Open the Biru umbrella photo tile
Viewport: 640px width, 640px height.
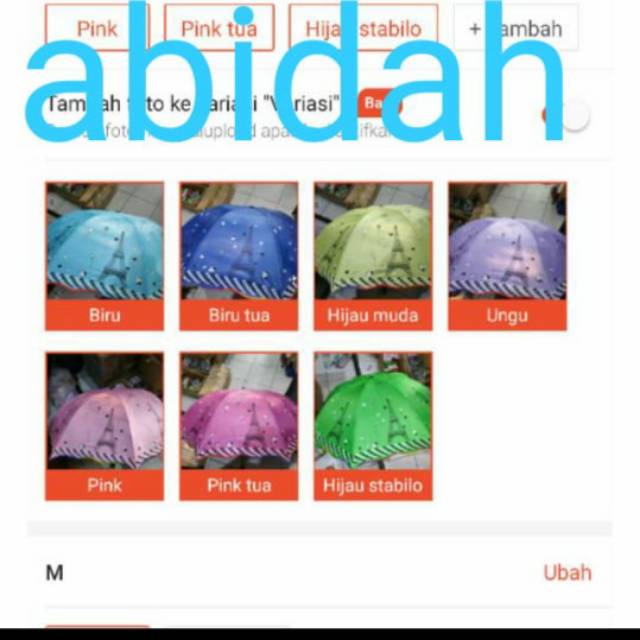[x=104, y=255]
